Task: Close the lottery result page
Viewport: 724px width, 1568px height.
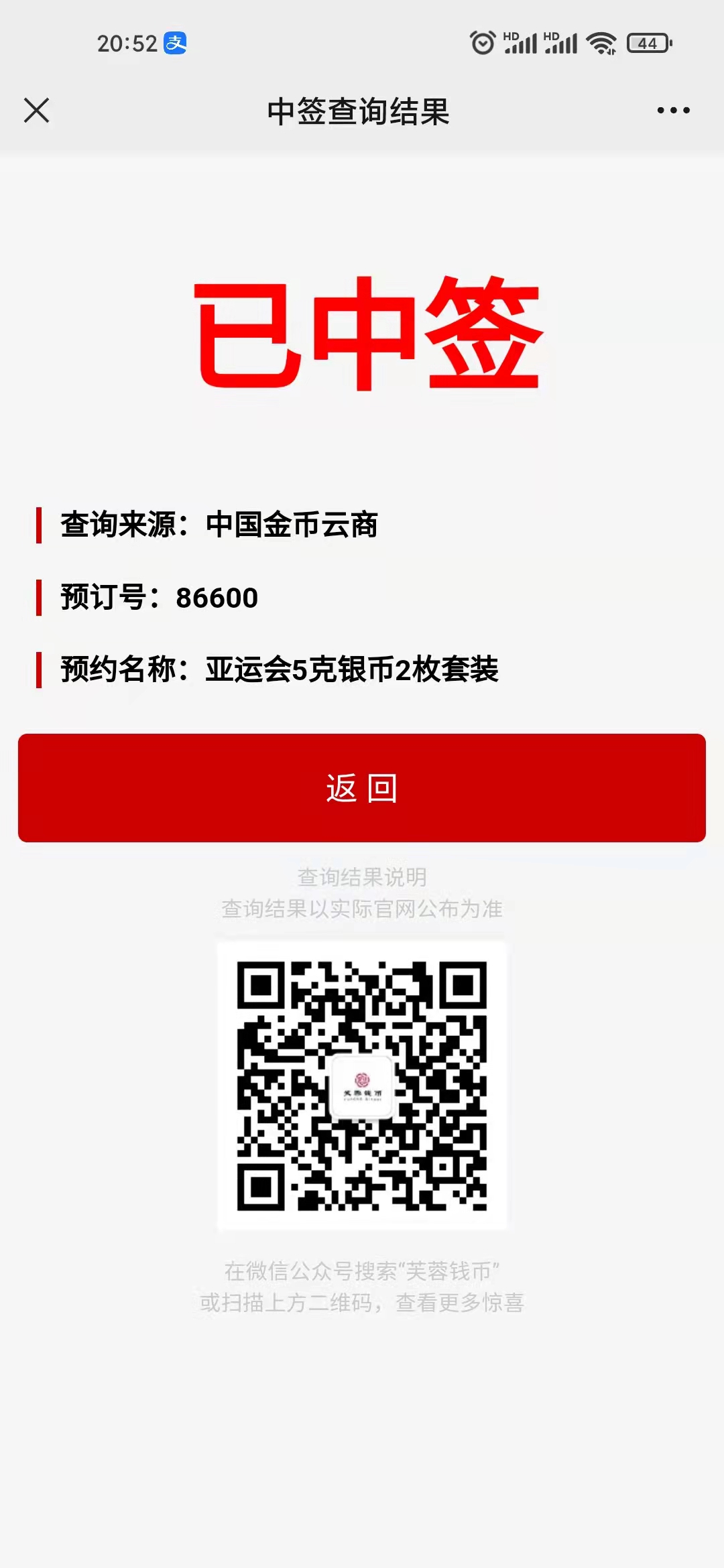Action: (x=37, y=111)
